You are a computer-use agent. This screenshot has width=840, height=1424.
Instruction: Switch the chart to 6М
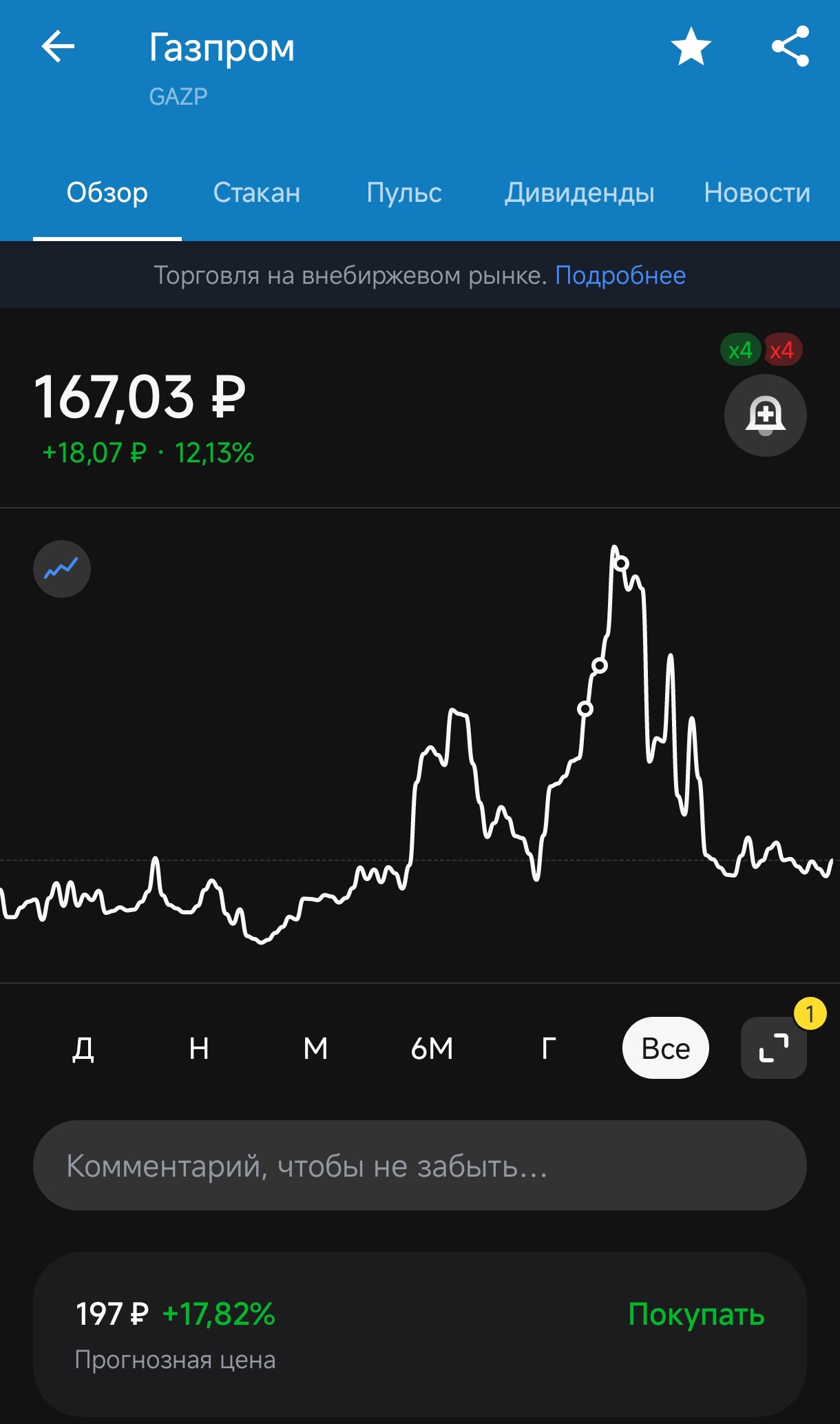pyautogui.click(x=432, y=1049)
